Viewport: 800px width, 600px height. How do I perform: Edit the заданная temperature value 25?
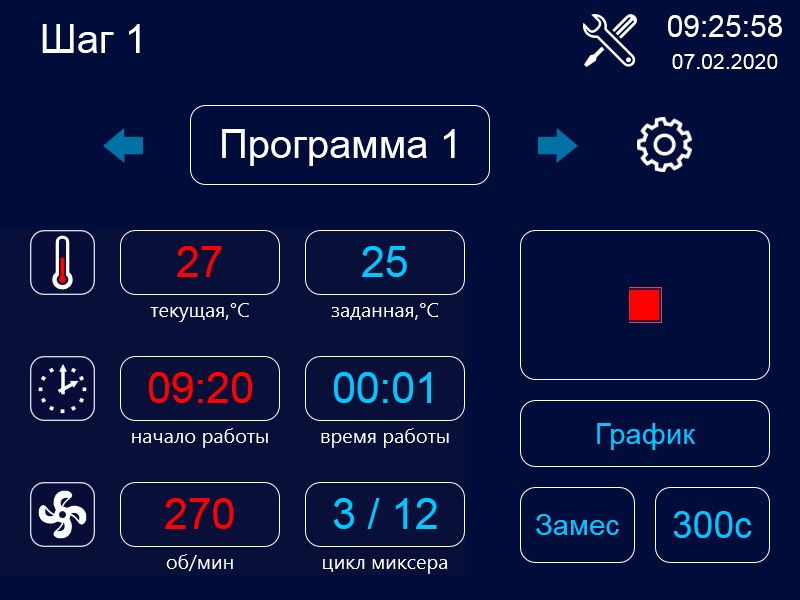point(384,262)
